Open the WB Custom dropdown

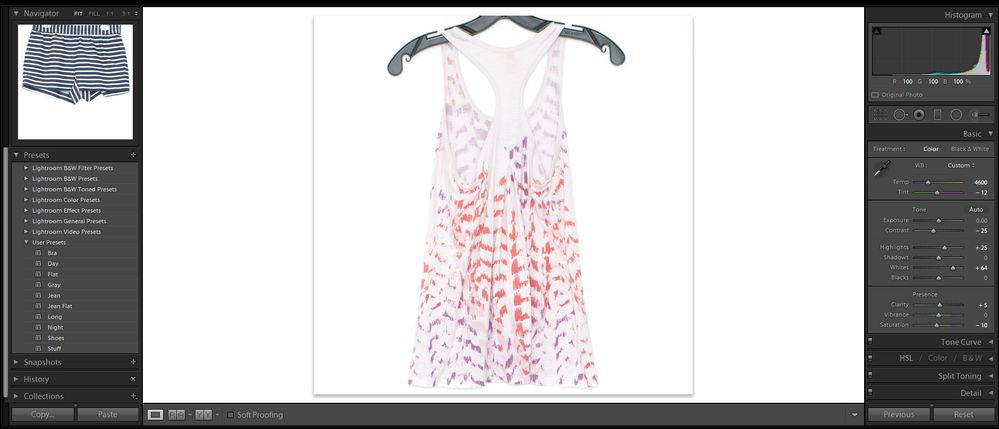click(x=961, y=165)
